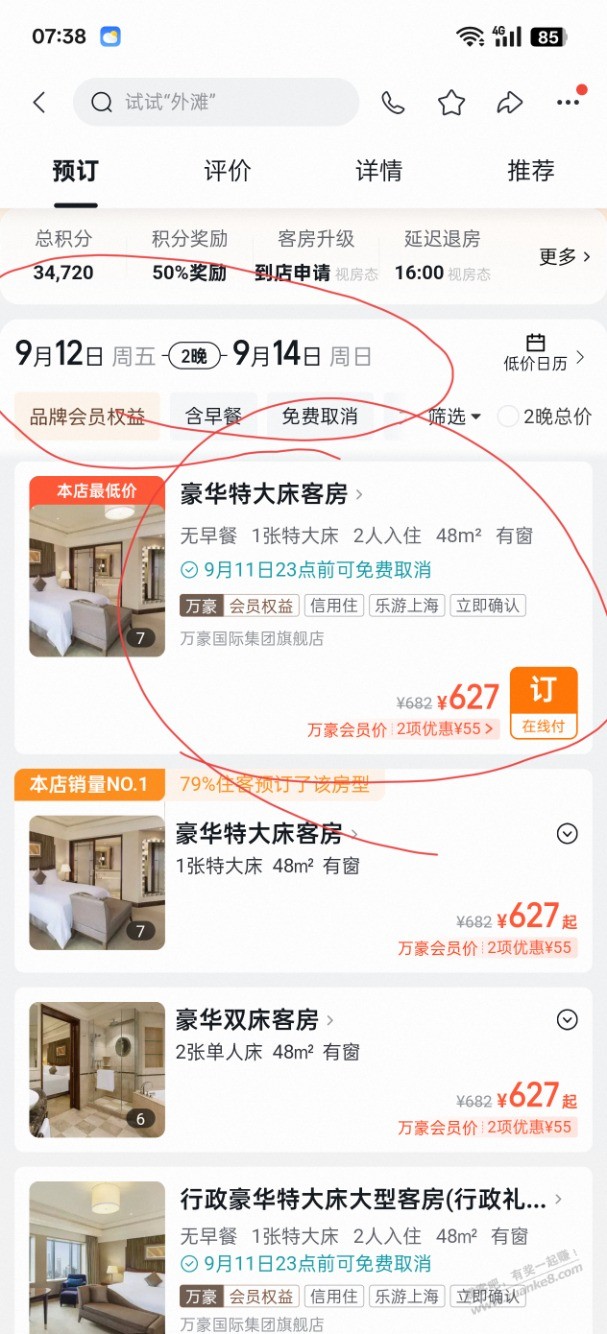Toggle the 2晚总价 option
The image size is (607, 1334).
pos(544,417)
